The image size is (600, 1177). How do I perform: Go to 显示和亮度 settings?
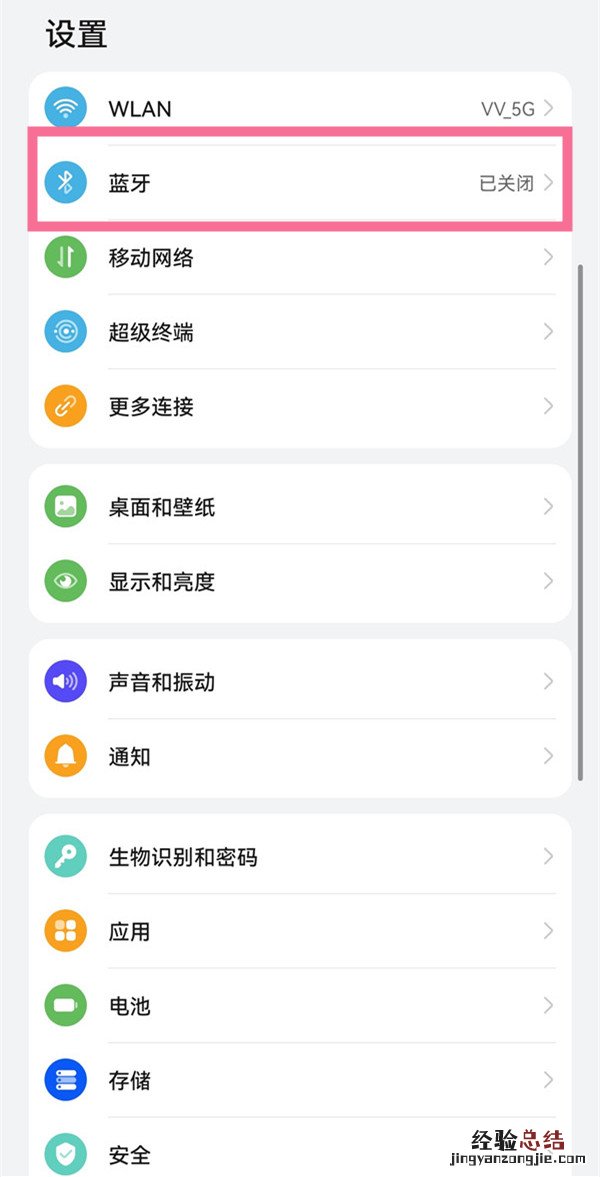click(x=300, y=581)
